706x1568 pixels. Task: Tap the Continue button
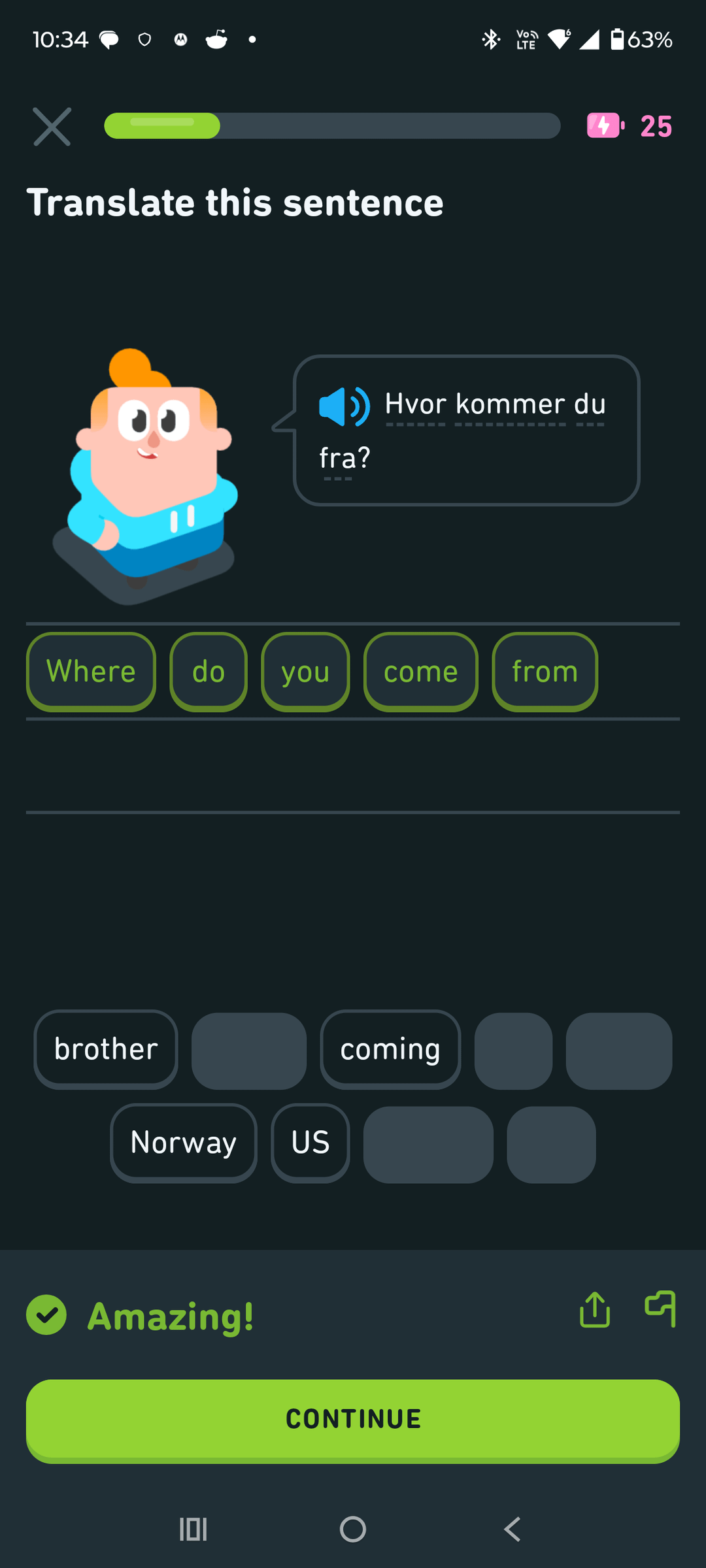pos(353,1419)
